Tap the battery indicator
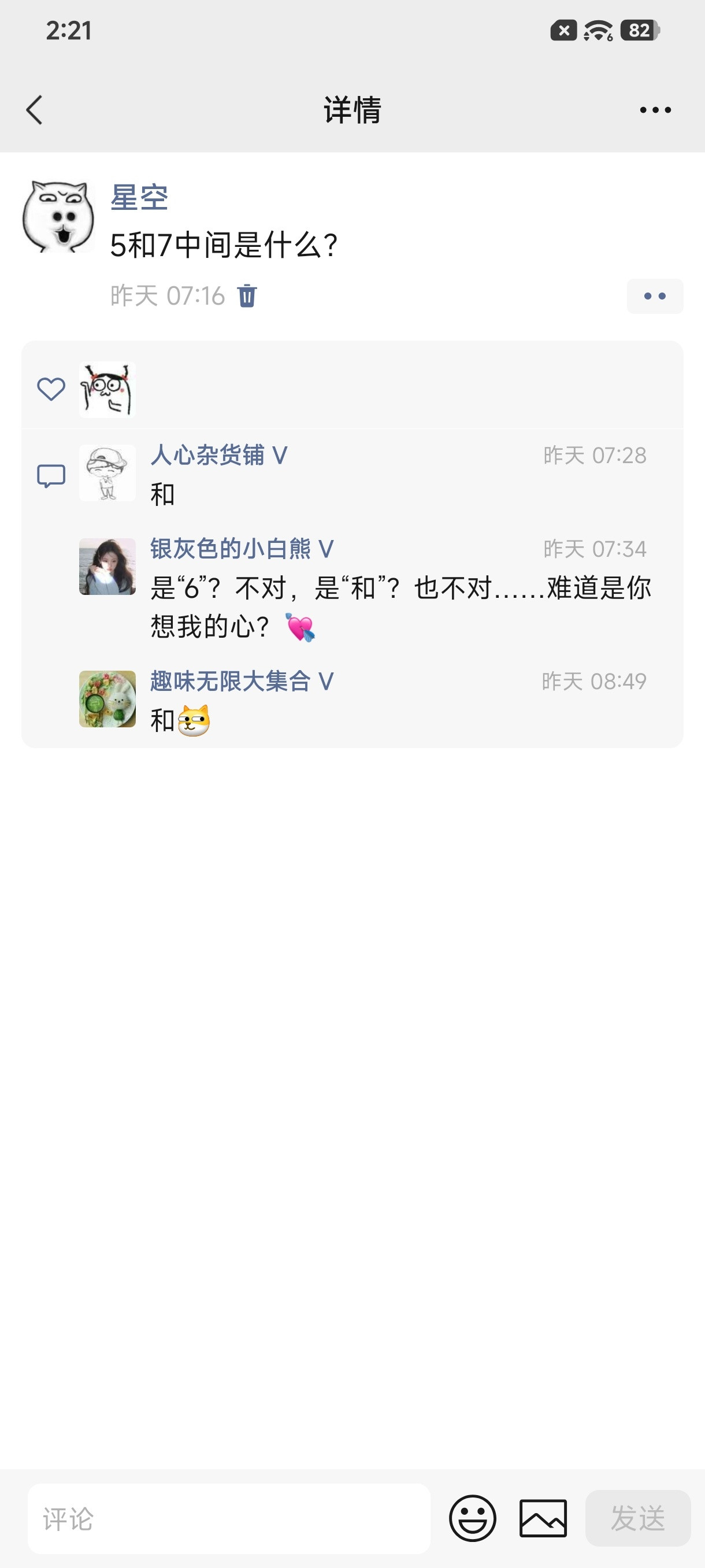 click(x=639, y=30)
